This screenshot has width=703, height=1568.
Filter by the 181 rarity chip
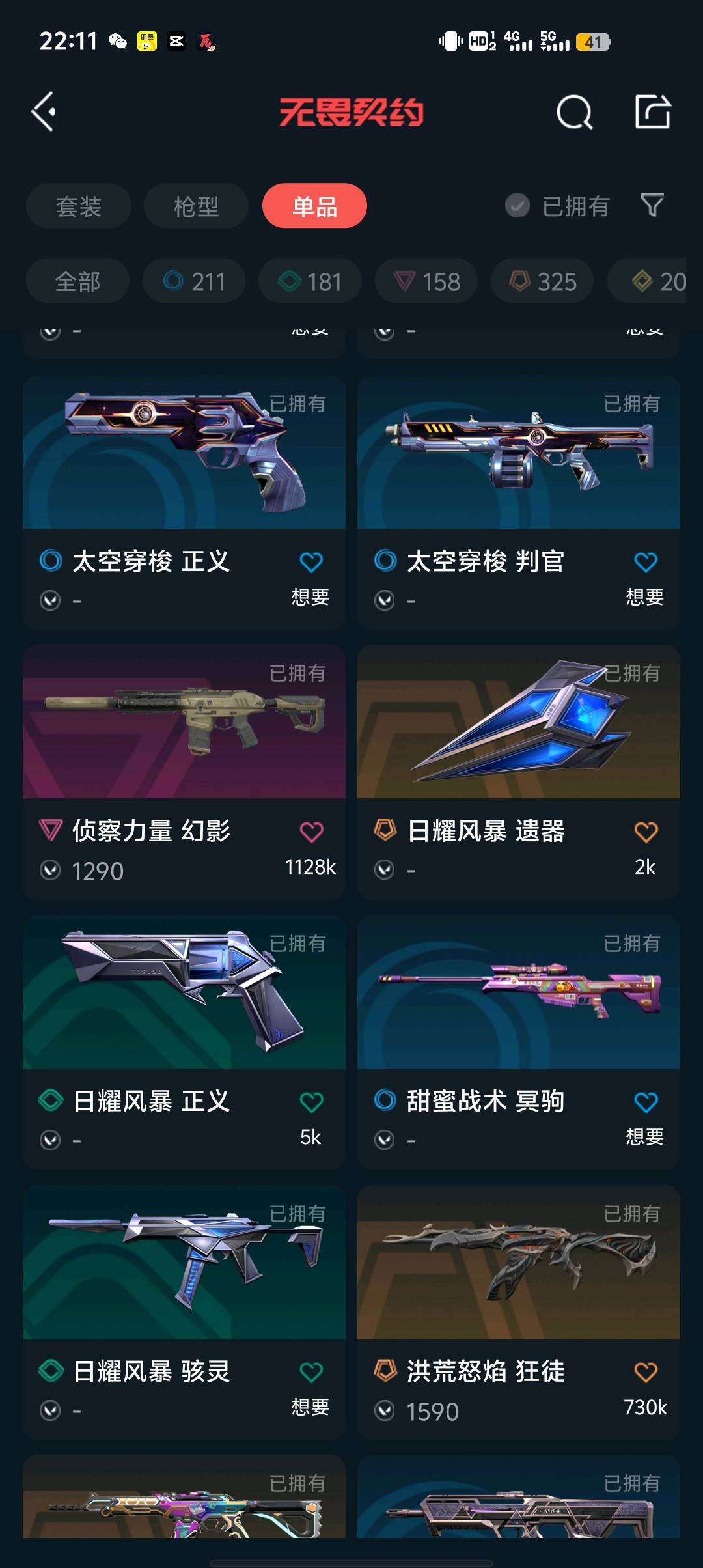click(x=310, y=281)
